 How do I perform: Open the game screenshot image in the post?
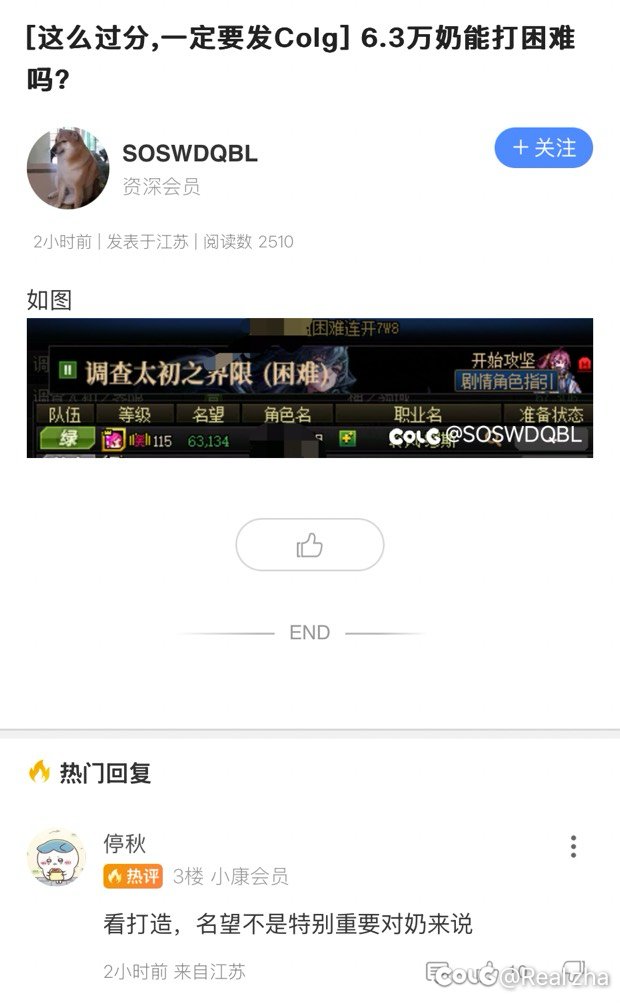pos(309,388)
